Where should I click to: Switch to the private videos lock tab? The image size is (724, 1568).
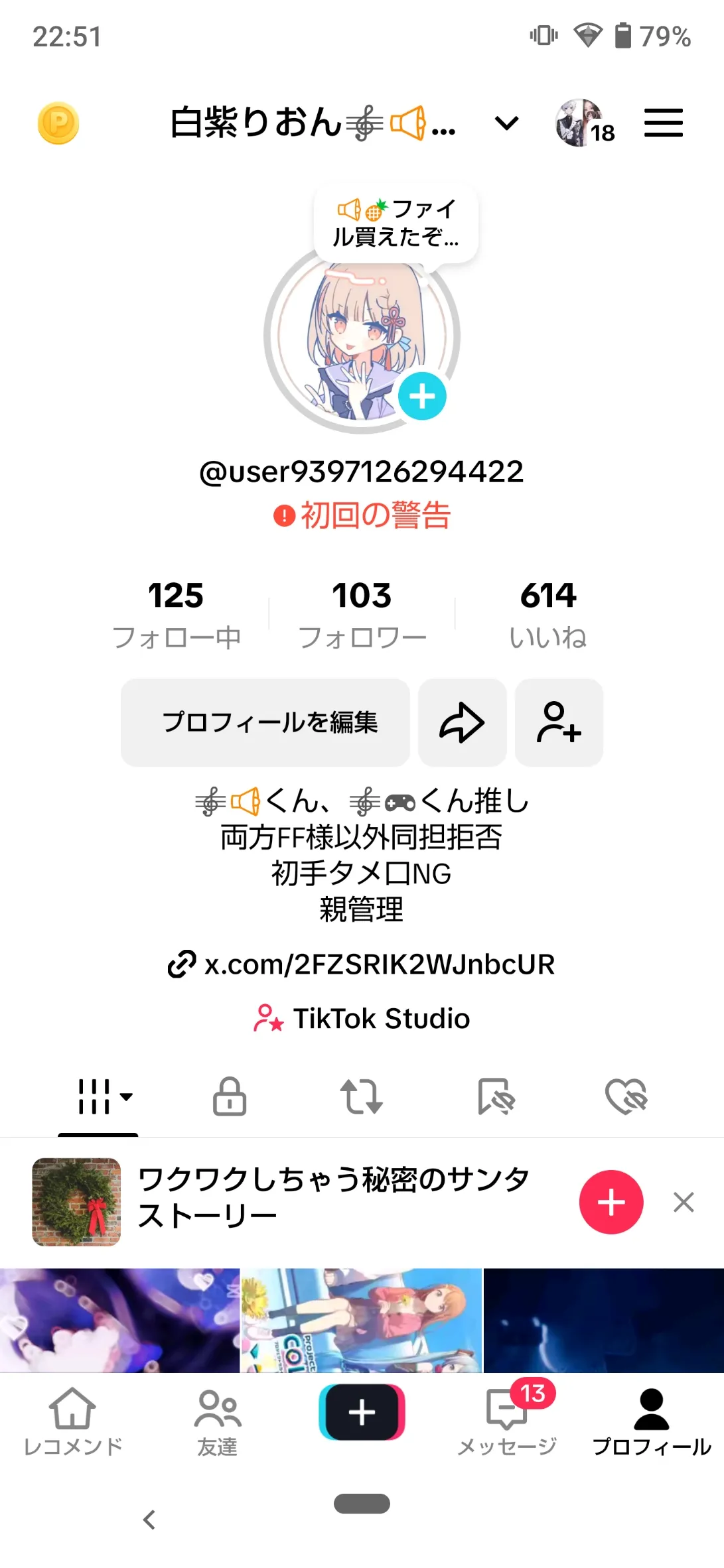[230, 1096]
